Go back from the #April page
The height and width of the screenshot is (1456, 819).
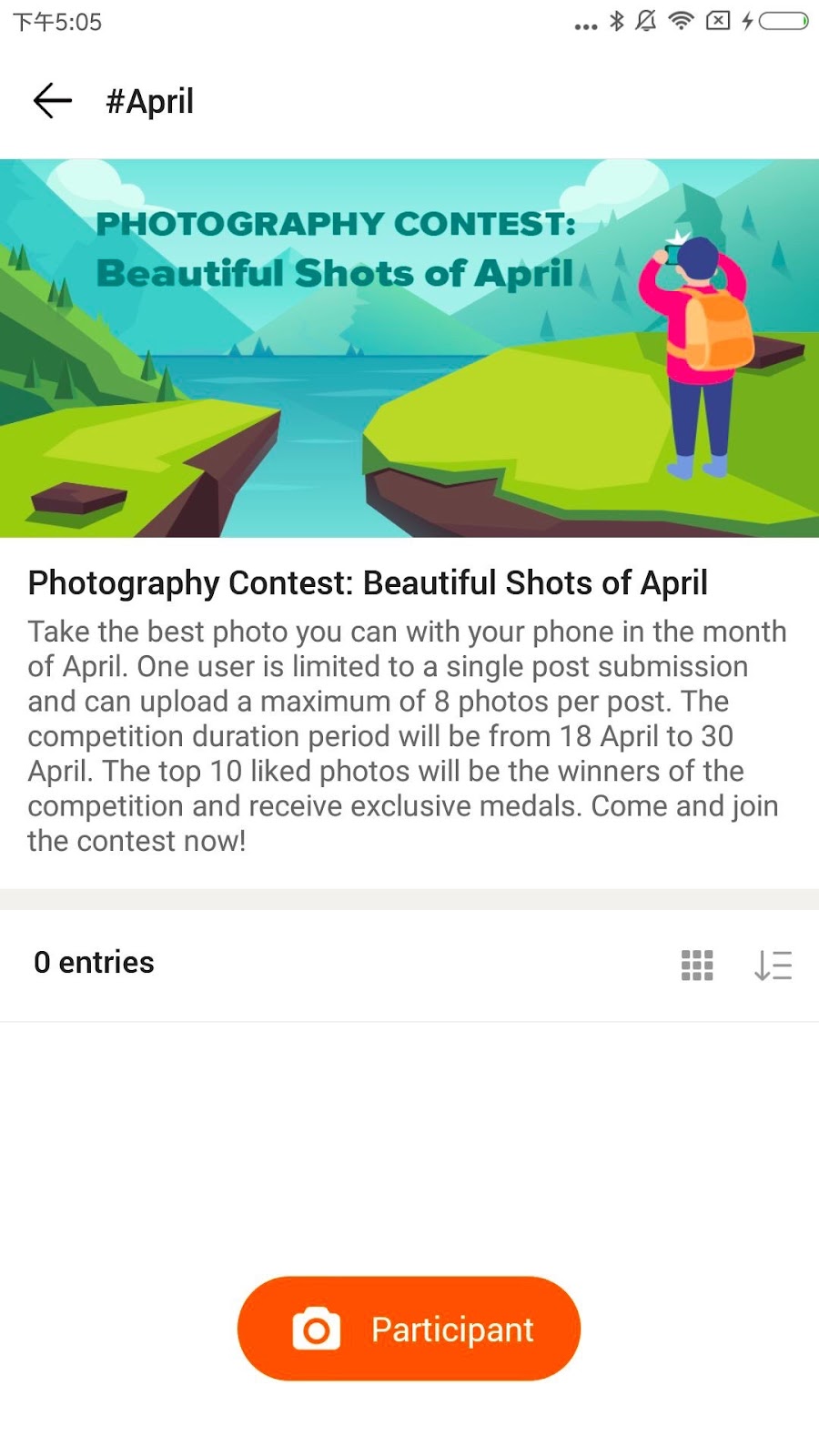pos(52,100)
